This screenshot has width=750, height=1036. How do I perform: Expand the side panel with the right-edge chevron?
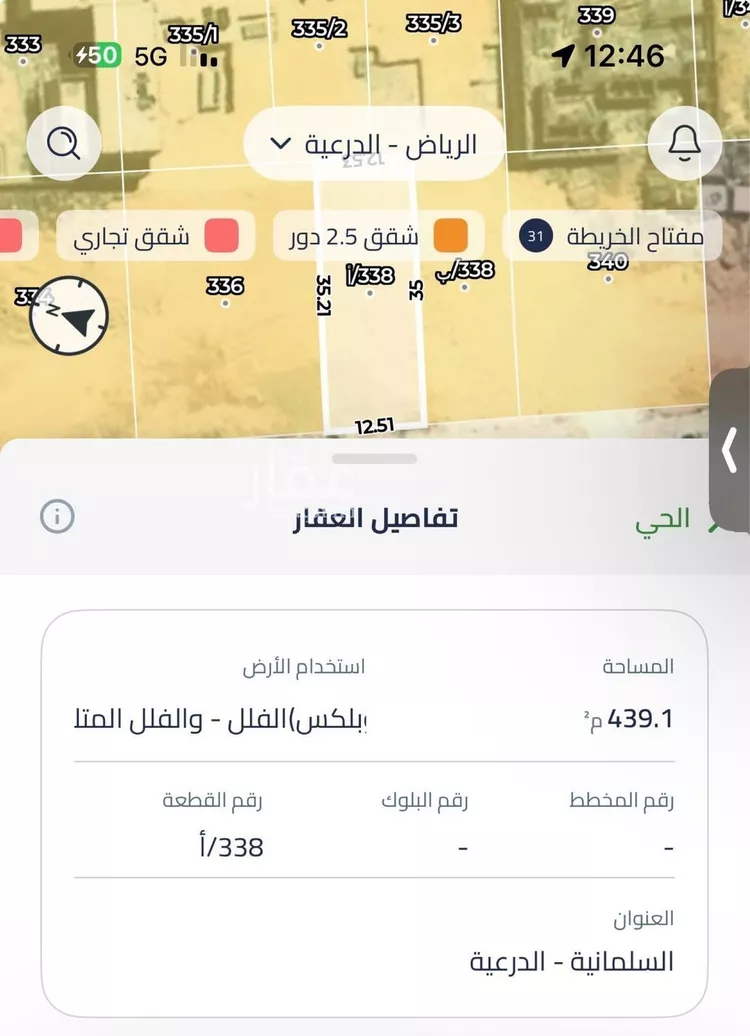pyautogui.click(x=730, y=450)
